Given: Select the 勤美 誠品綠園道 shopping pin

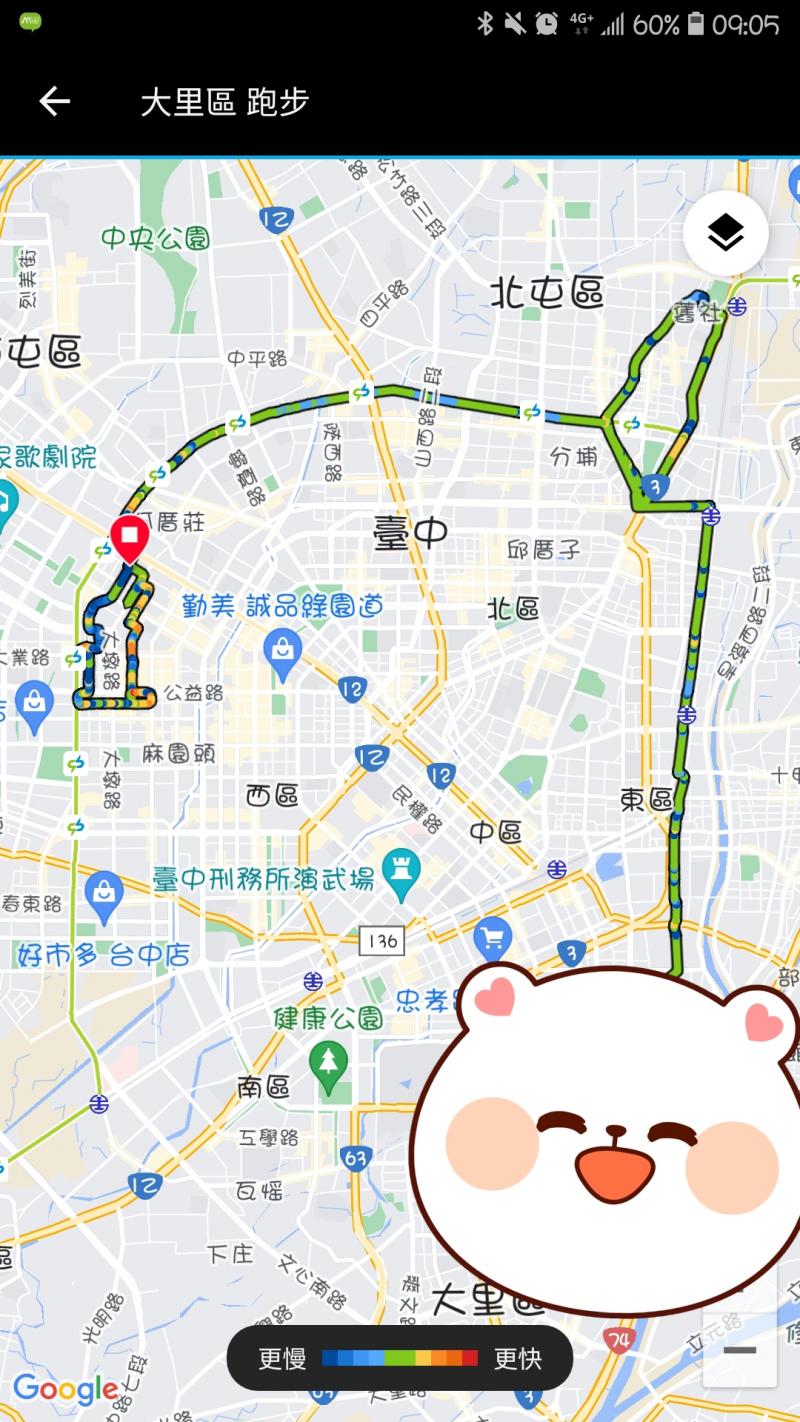Looking at the screenshot, I should click(283, 650).
